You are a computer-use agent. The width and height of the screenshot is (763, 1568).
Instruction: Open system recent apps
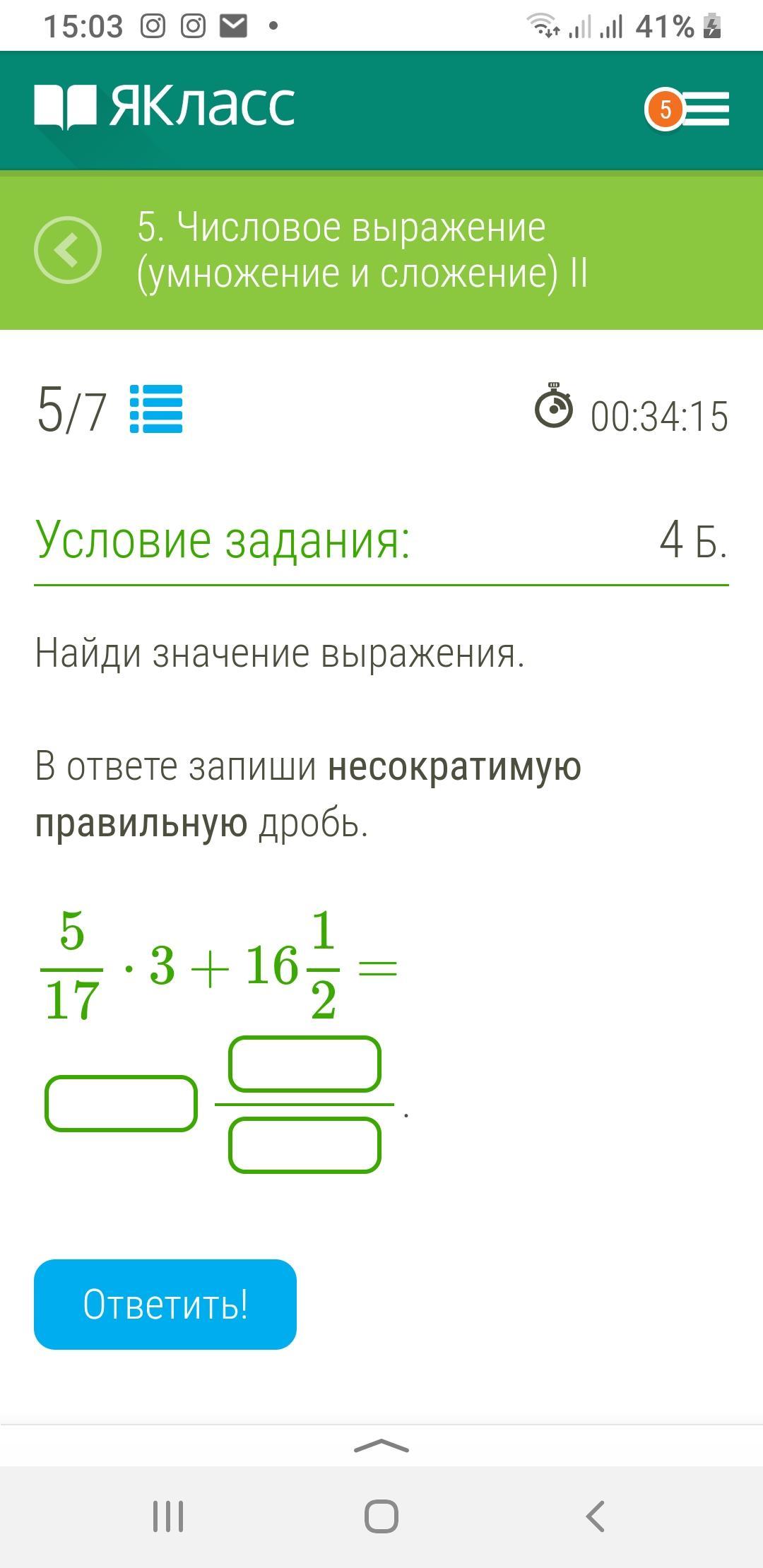click(x=168, y=1516)
